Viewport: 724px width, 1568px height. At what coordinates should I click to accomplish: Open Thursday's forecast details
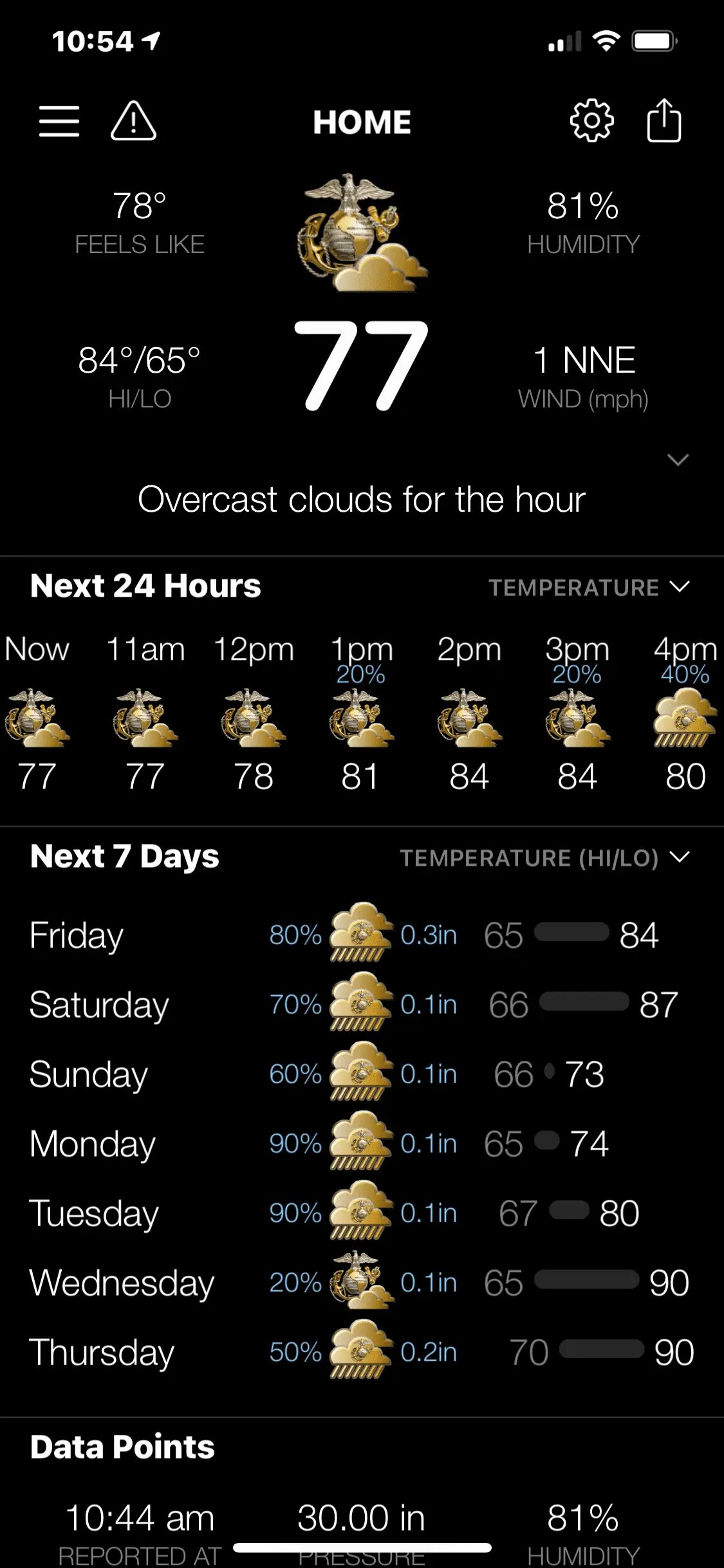(362, 1352)
